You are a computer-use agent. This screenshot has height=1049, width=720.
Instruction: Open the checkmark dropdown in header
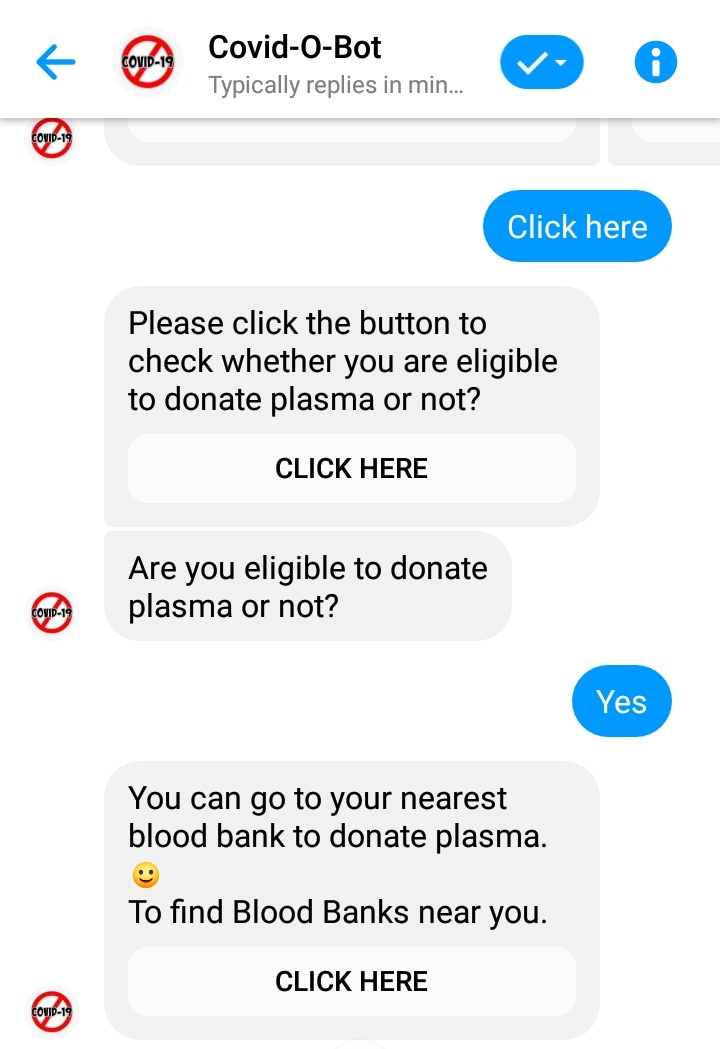pos(542,64)
